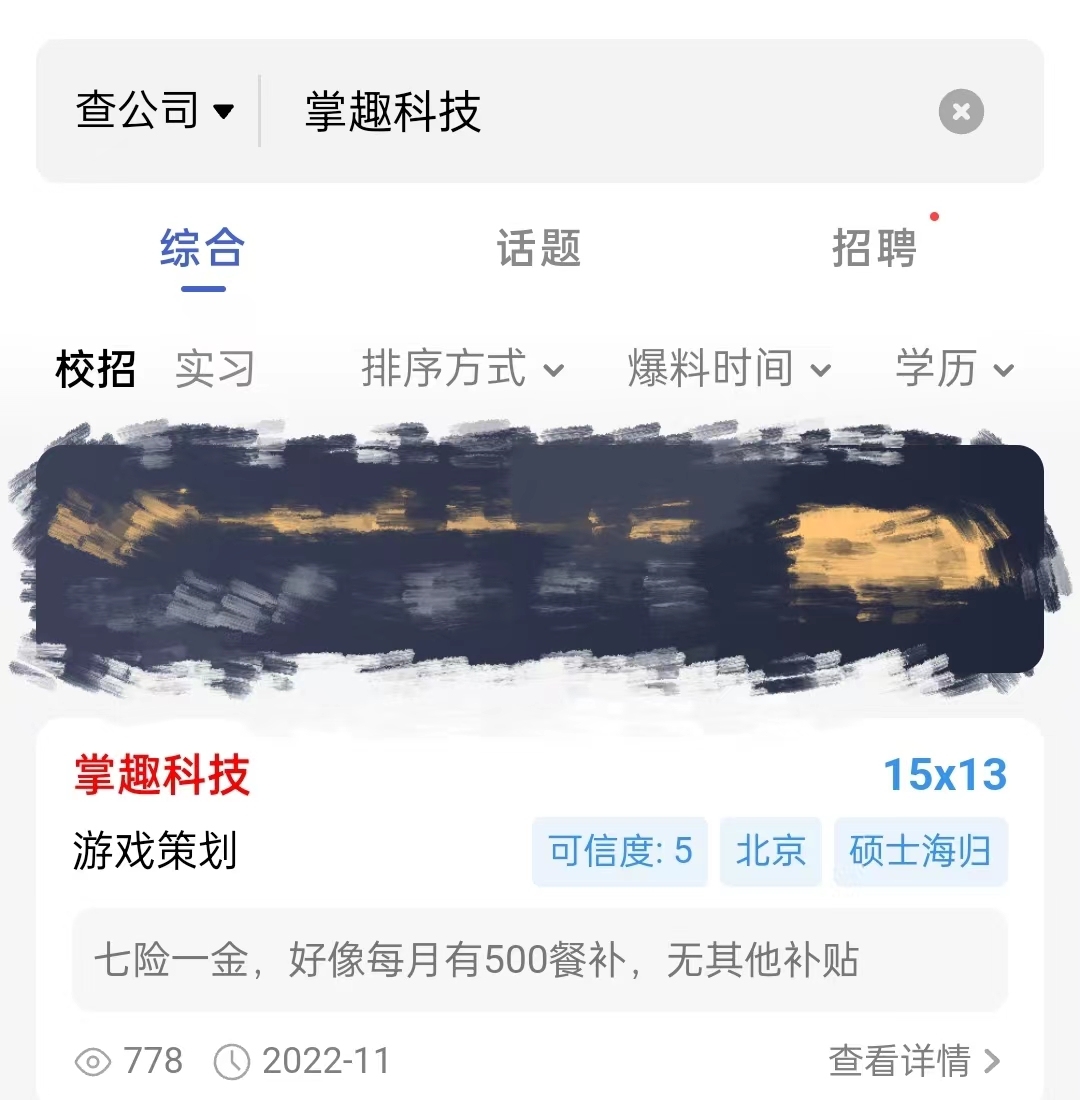The width and height of the screenshot is (1080, 1100).
Task: Expand the 排序方式 dropdown
Action: (462, 370)
